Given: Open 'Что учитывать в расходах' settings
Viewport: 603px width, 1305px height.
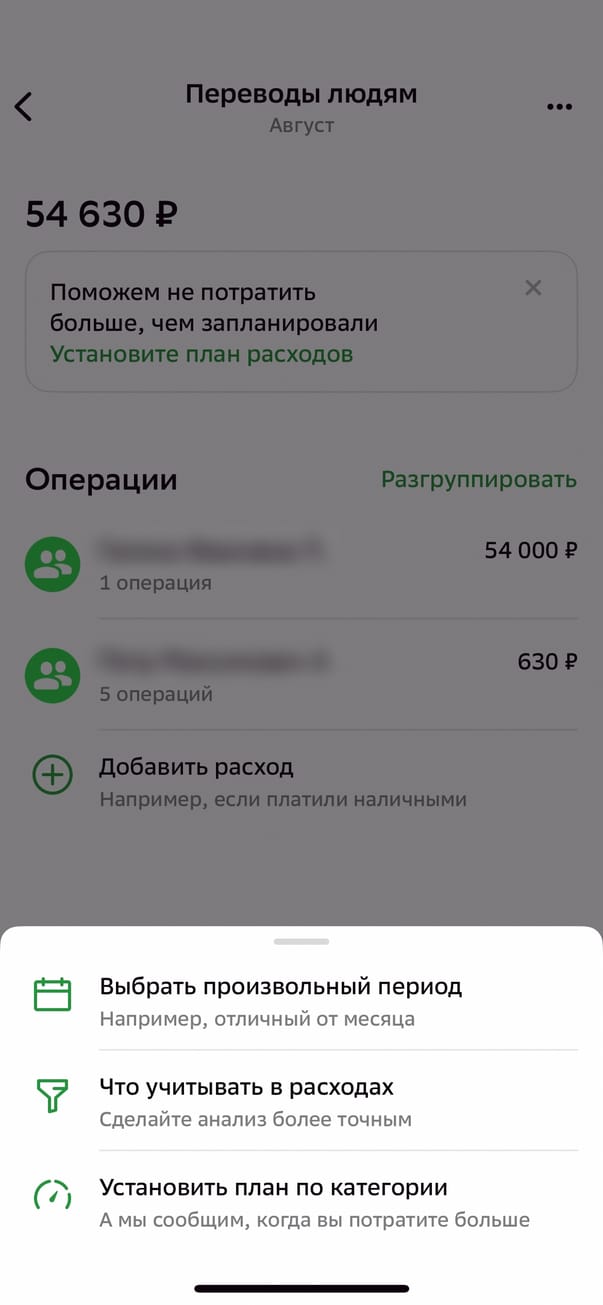Looking at the screenshot, I should coord(247,1101).
